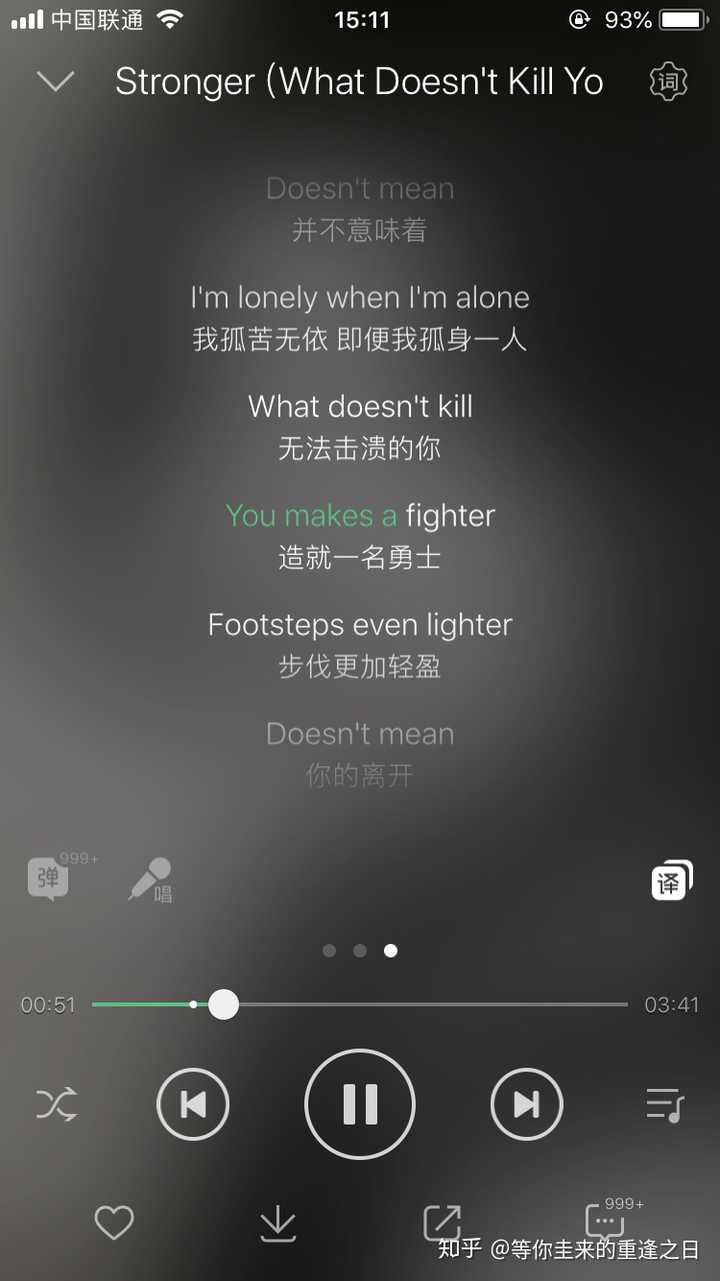
Task: Open the danmaku bullet comments
Action: pos(48,879)
